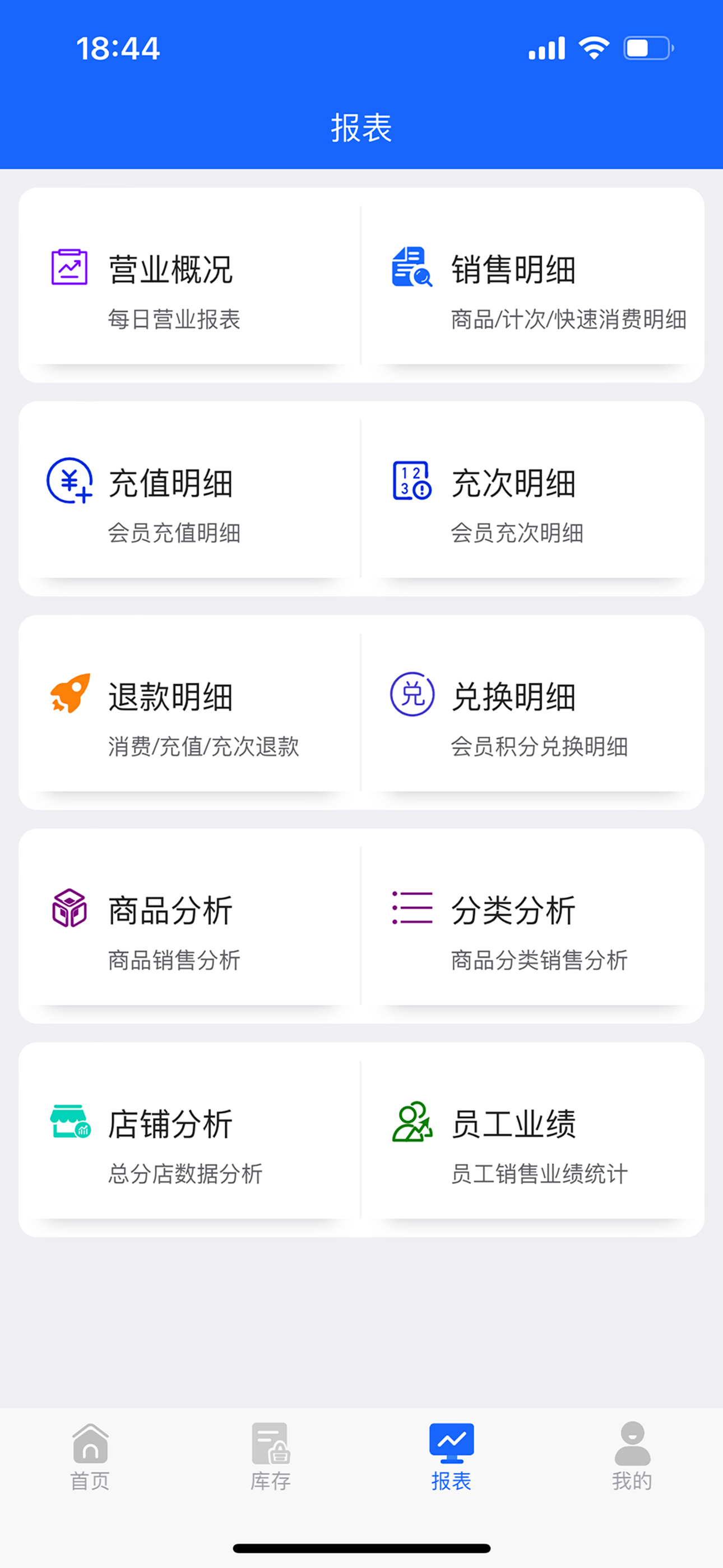The width and height of the screenshot is (723, 1568).
Task: Open 店铺分析 store analysis
Action: pos(190,1140)
